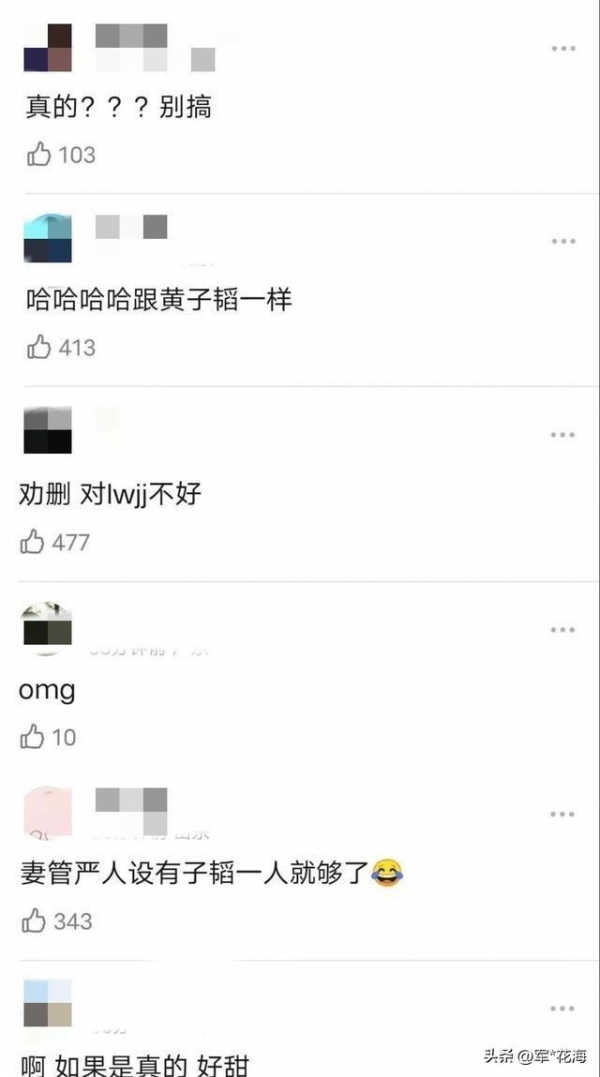Like the comment "哈哈哈哈跟黄子韬一样"
The height and width of the screenshot is (1077, 600).
tap(39, 347)
